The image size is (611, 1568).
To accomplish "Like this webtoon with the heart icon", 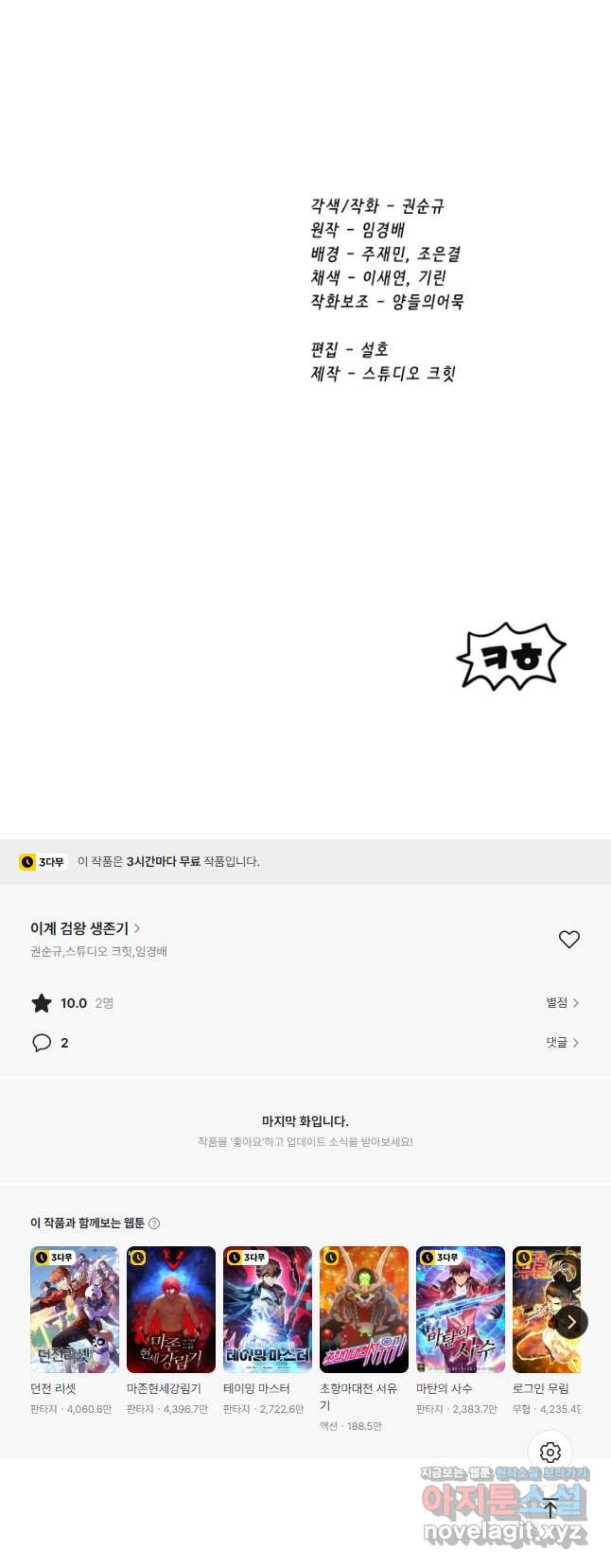I will [x=568, y=940].
